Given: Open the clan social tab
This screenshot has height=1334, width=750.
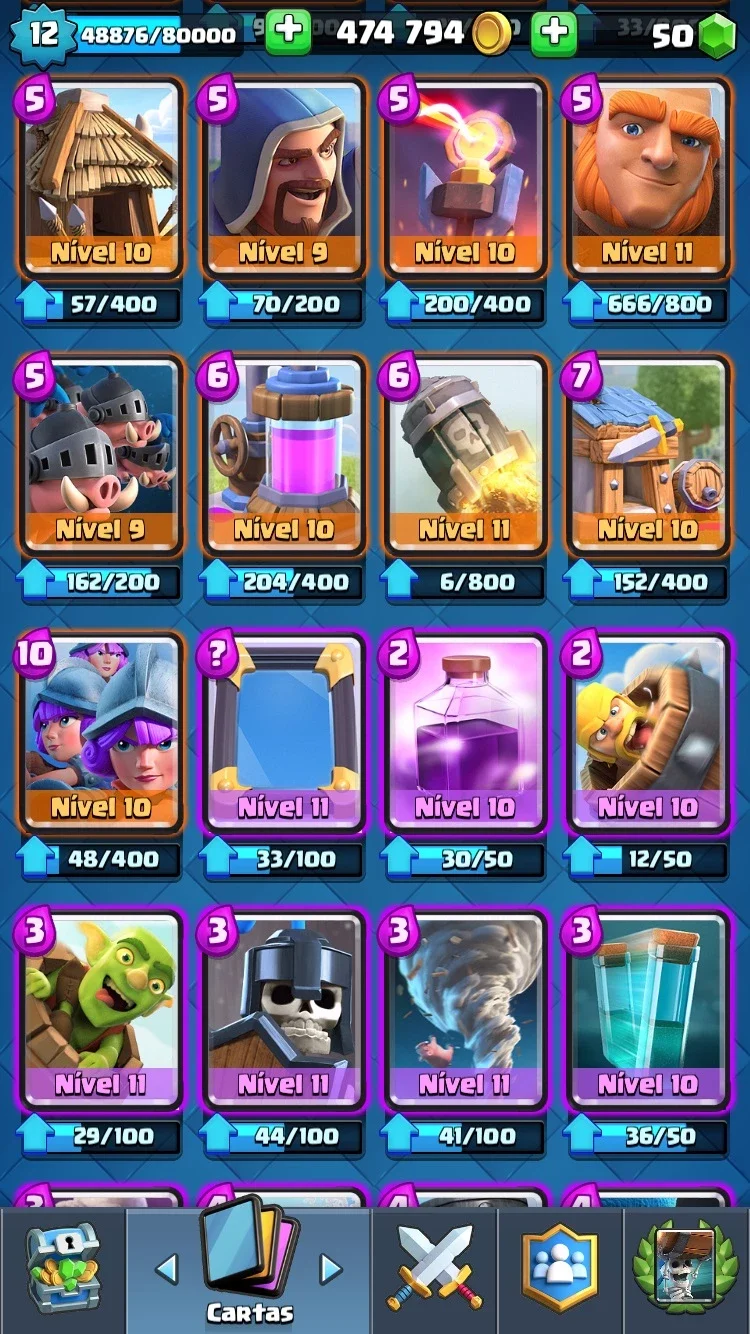Looking at the screenshot, I should 560,1268.
